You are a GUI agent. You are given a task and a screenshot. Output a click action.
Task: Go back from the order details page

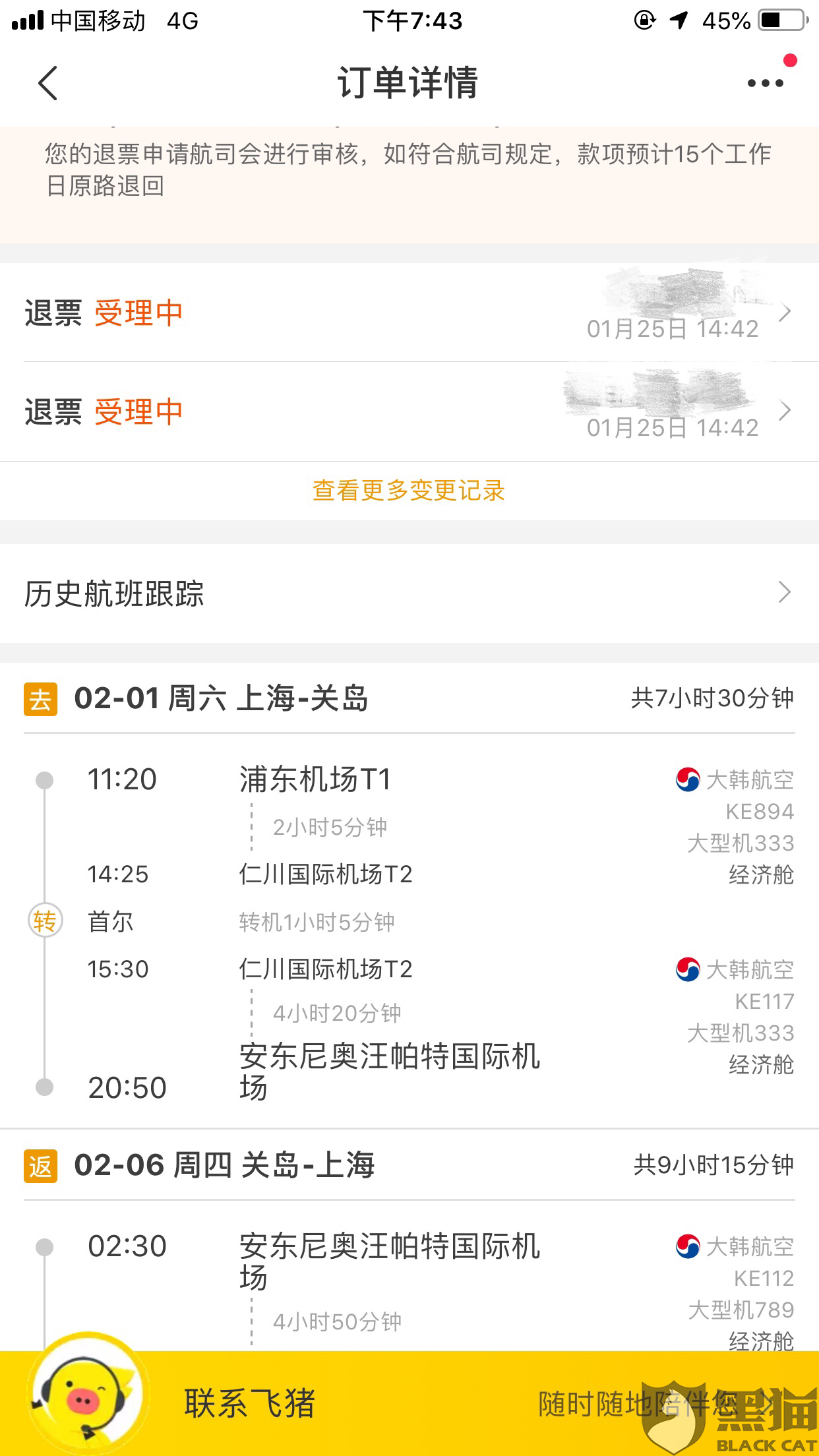[48, 83]
